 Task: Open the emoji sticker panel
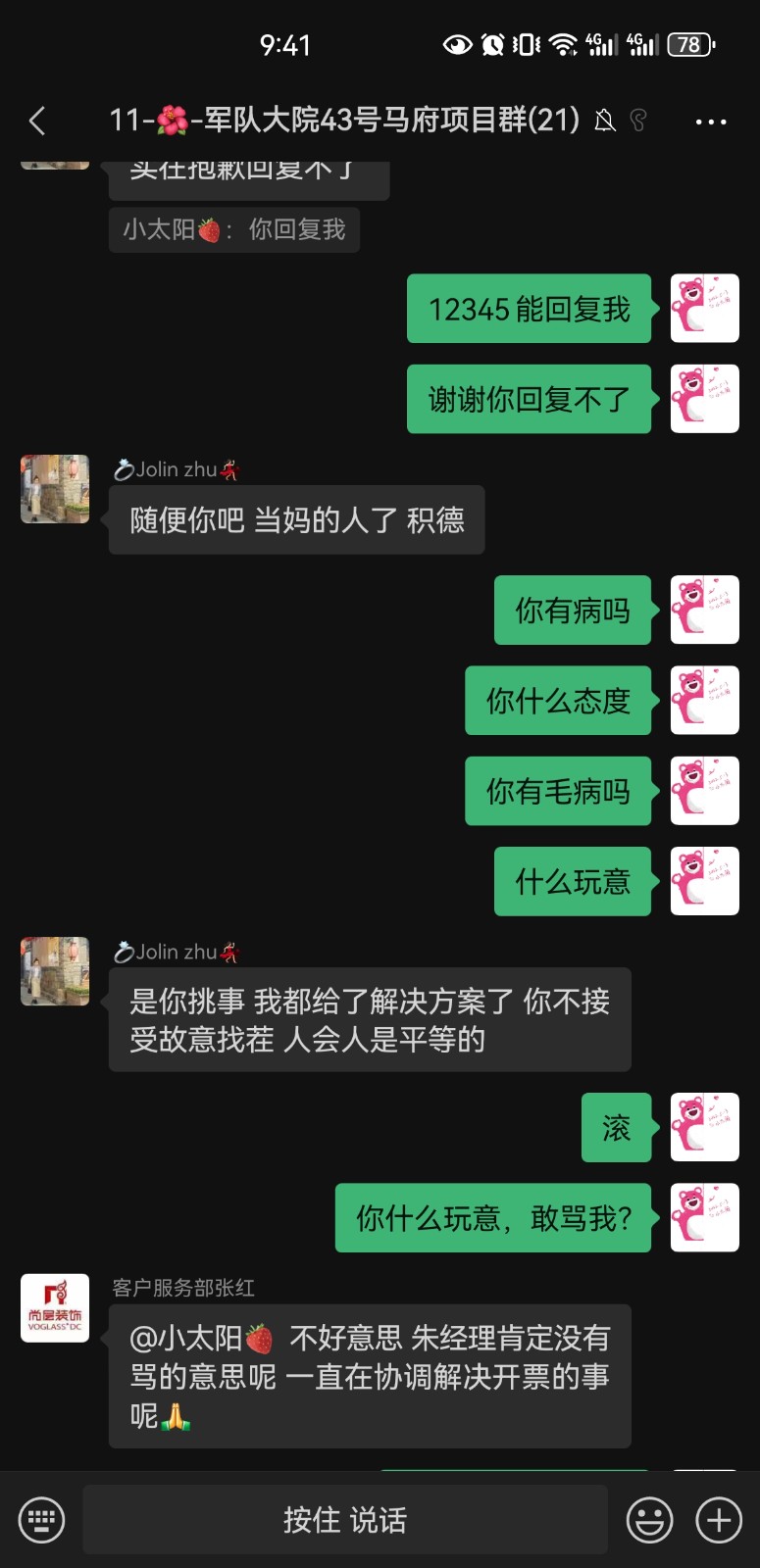tap(649, 1520)
